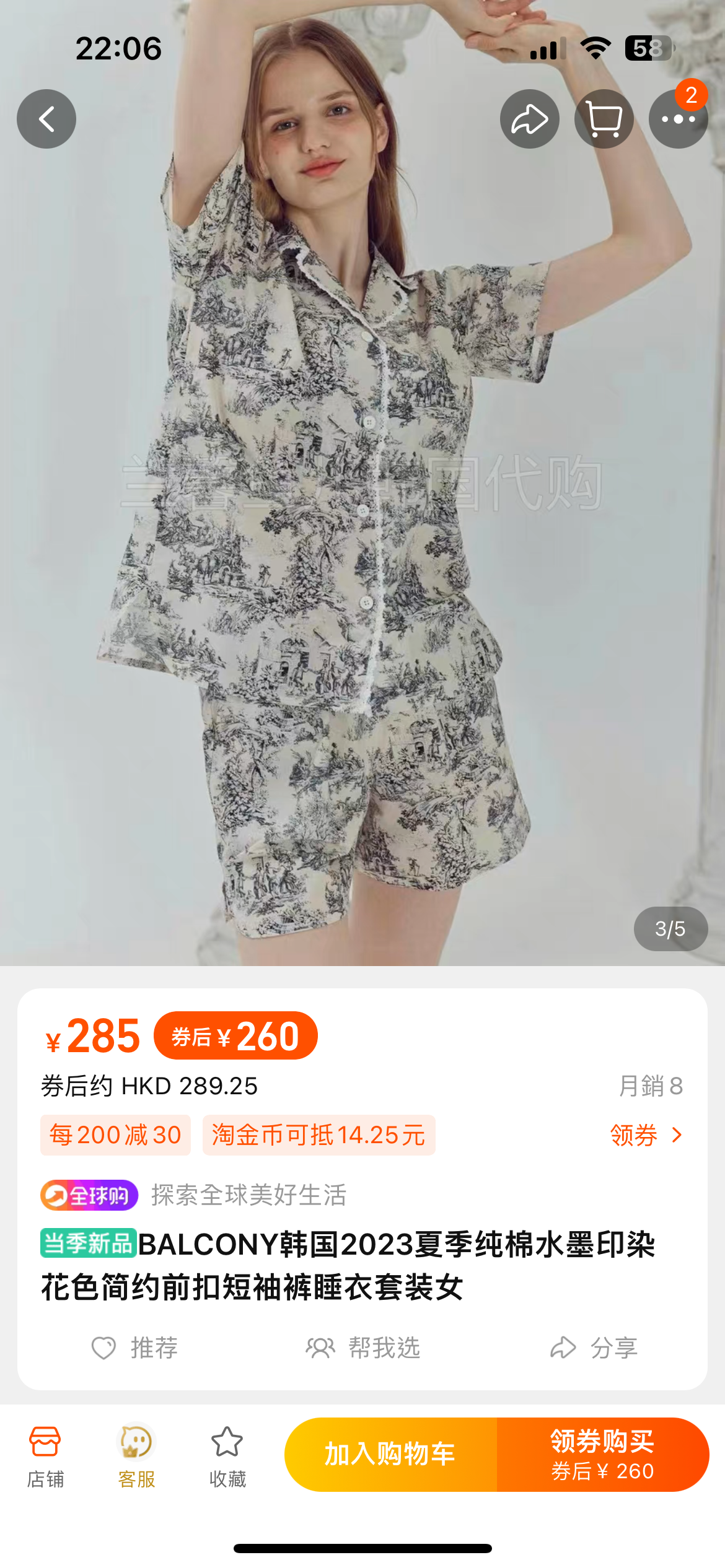The width and height of the screenshot is (725, 1568).
Task: Tap 加入购物车 to add to cart
Action: pyautogui.click(x=390, y=1454)
